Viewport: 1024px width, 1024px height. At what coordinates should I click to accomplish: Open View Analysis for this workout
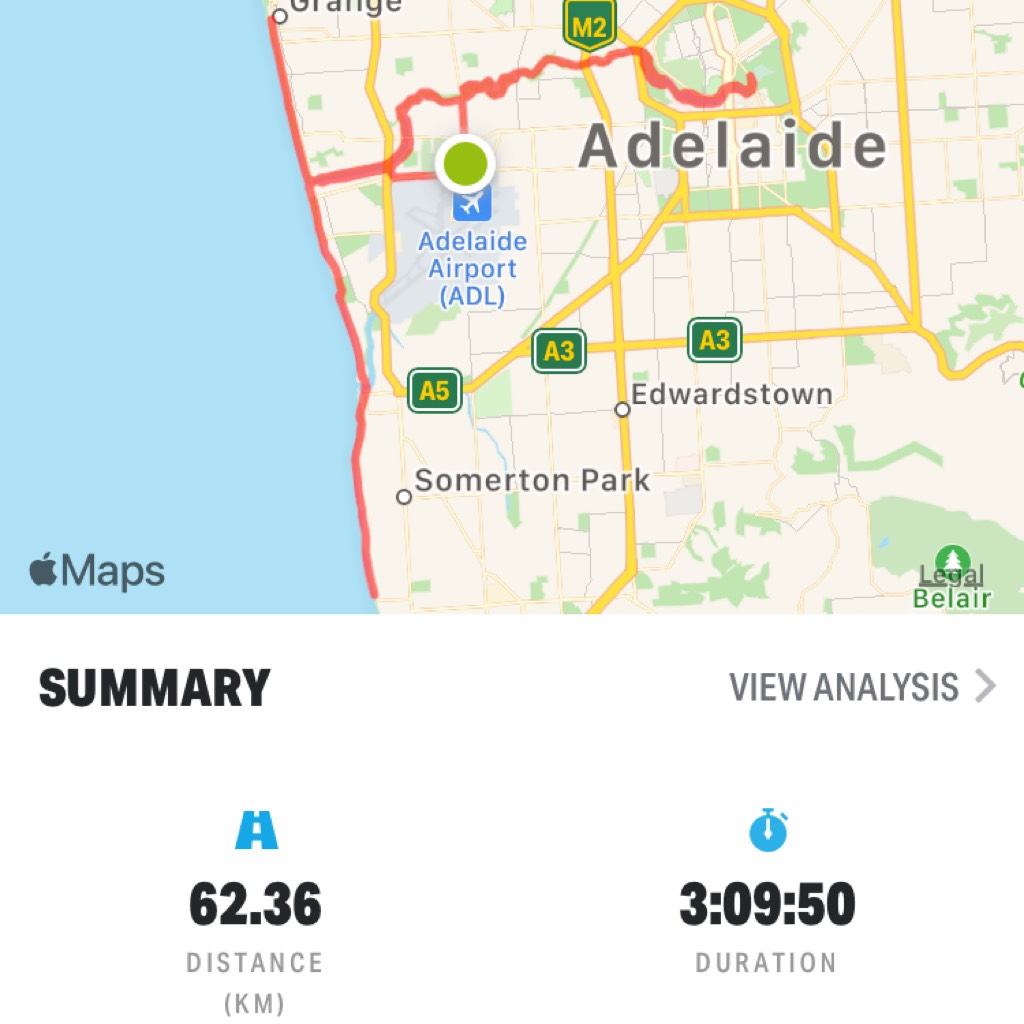pyautogui.click(x=862, y=687)
